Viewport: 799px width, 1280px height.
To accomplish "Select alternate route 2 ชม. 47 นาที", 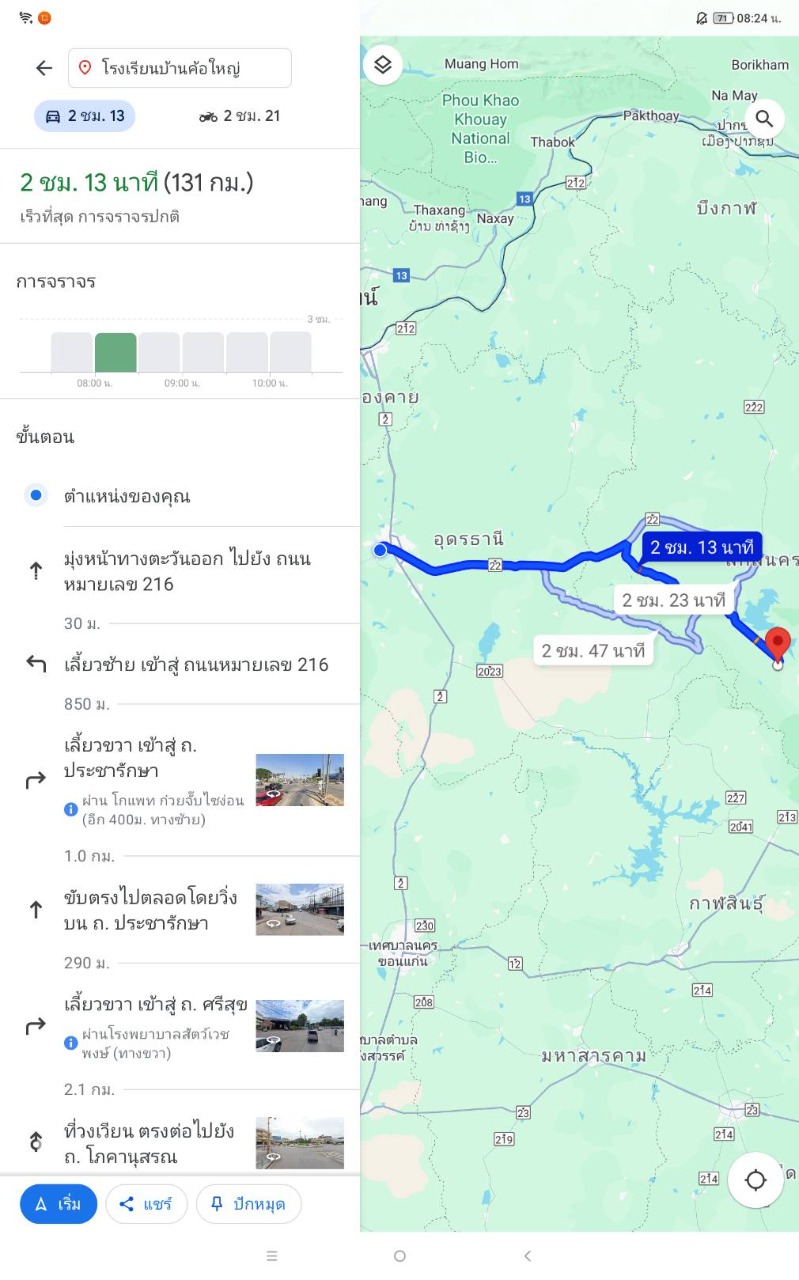I will [593, 651].
